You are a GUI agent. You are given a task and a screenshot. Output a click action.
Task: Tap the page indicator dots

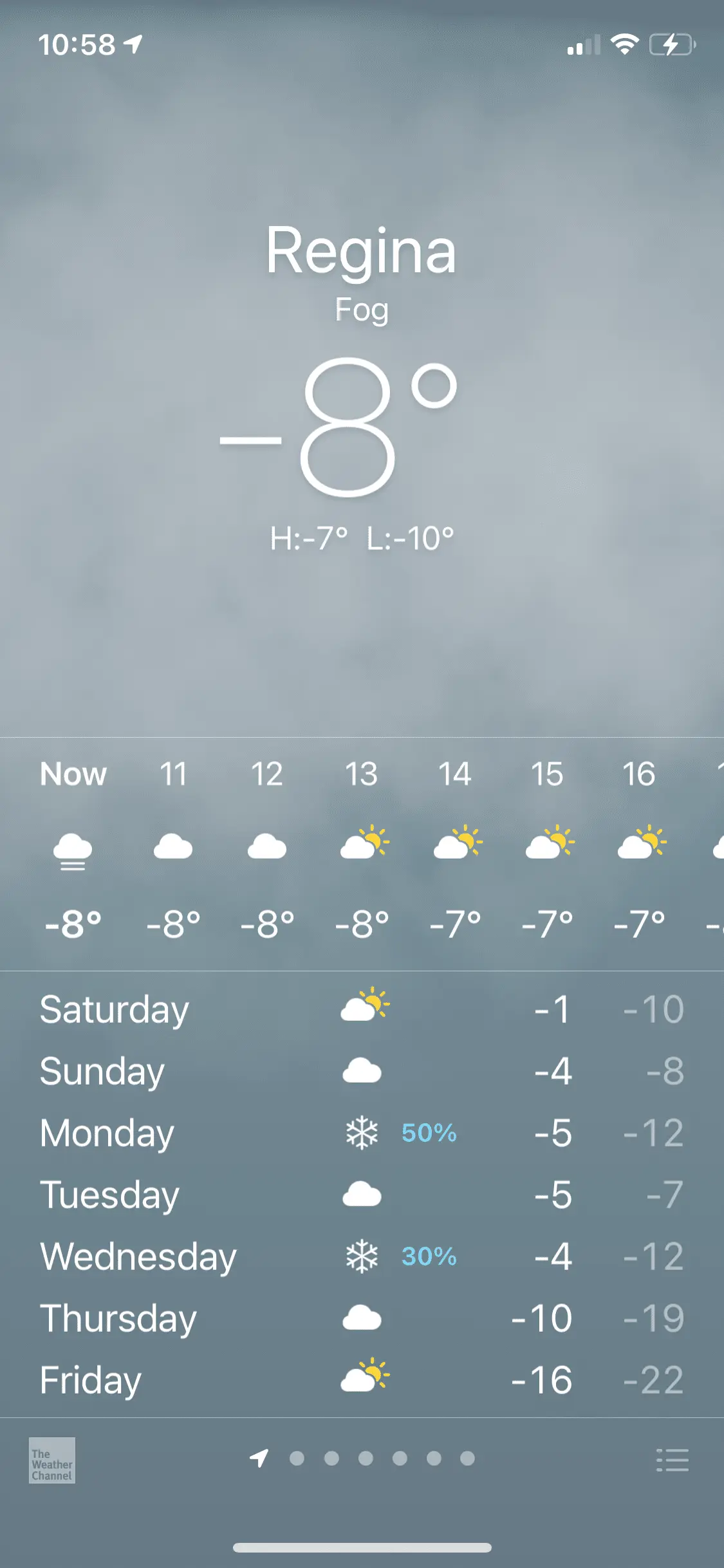coord(365,1458)
